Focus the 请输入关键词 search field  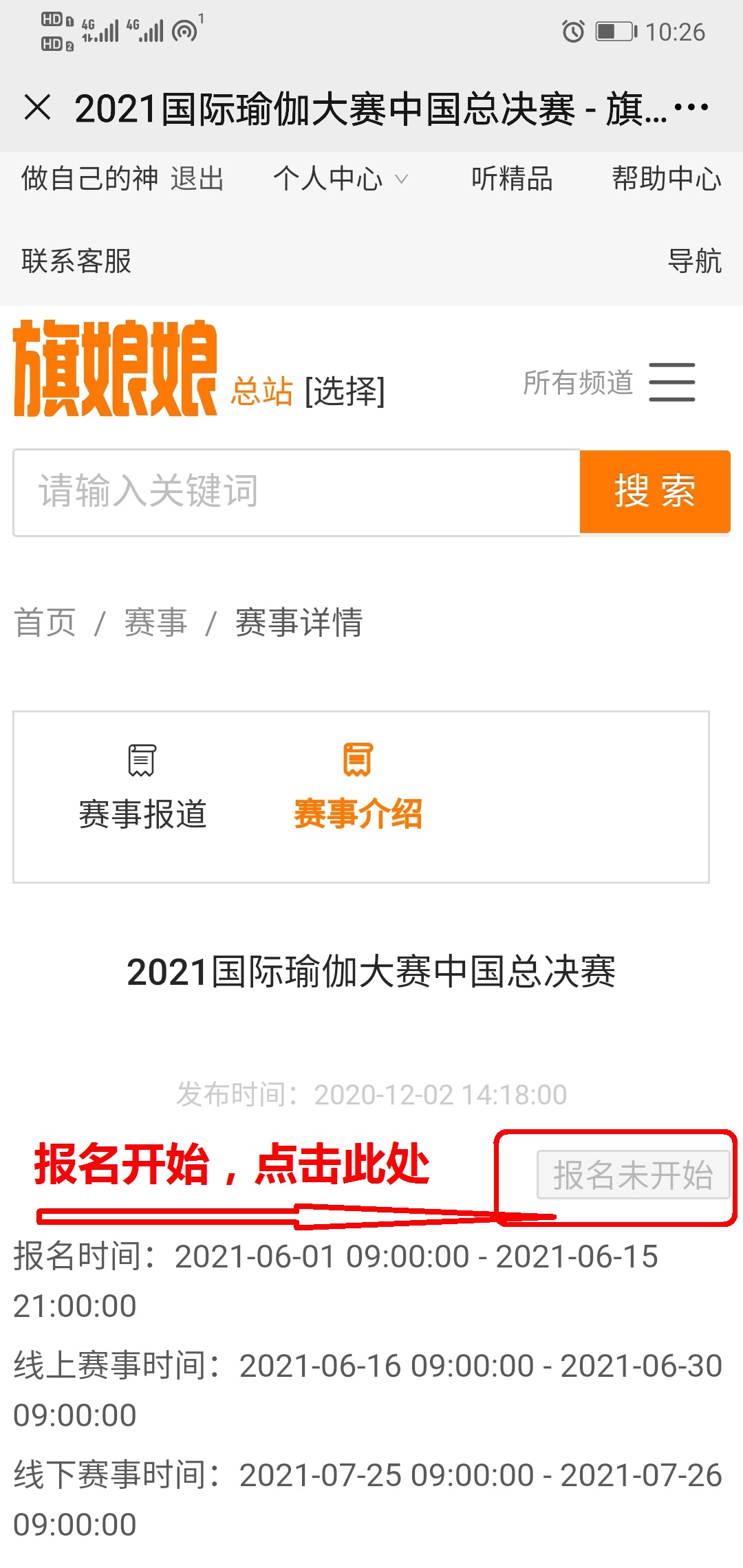(x=296, y=492)
